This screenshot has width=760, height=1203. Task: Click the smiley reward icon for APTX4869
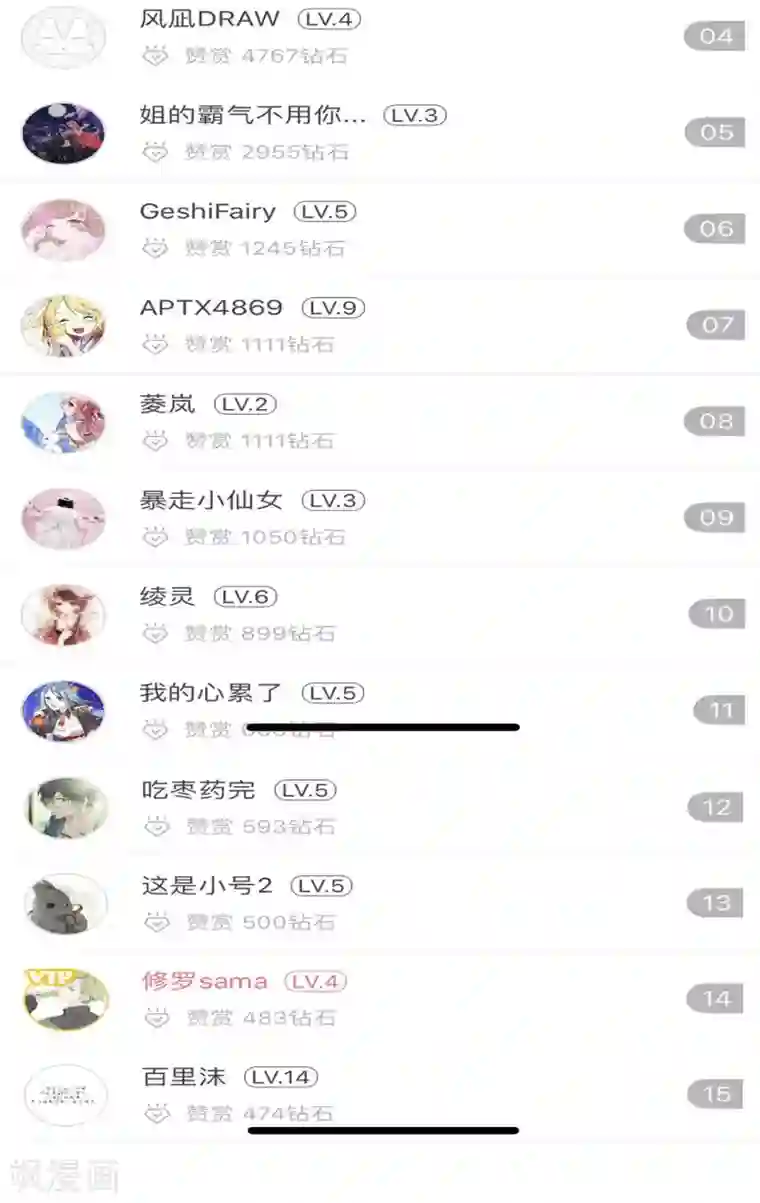click(x=154, y=345)
